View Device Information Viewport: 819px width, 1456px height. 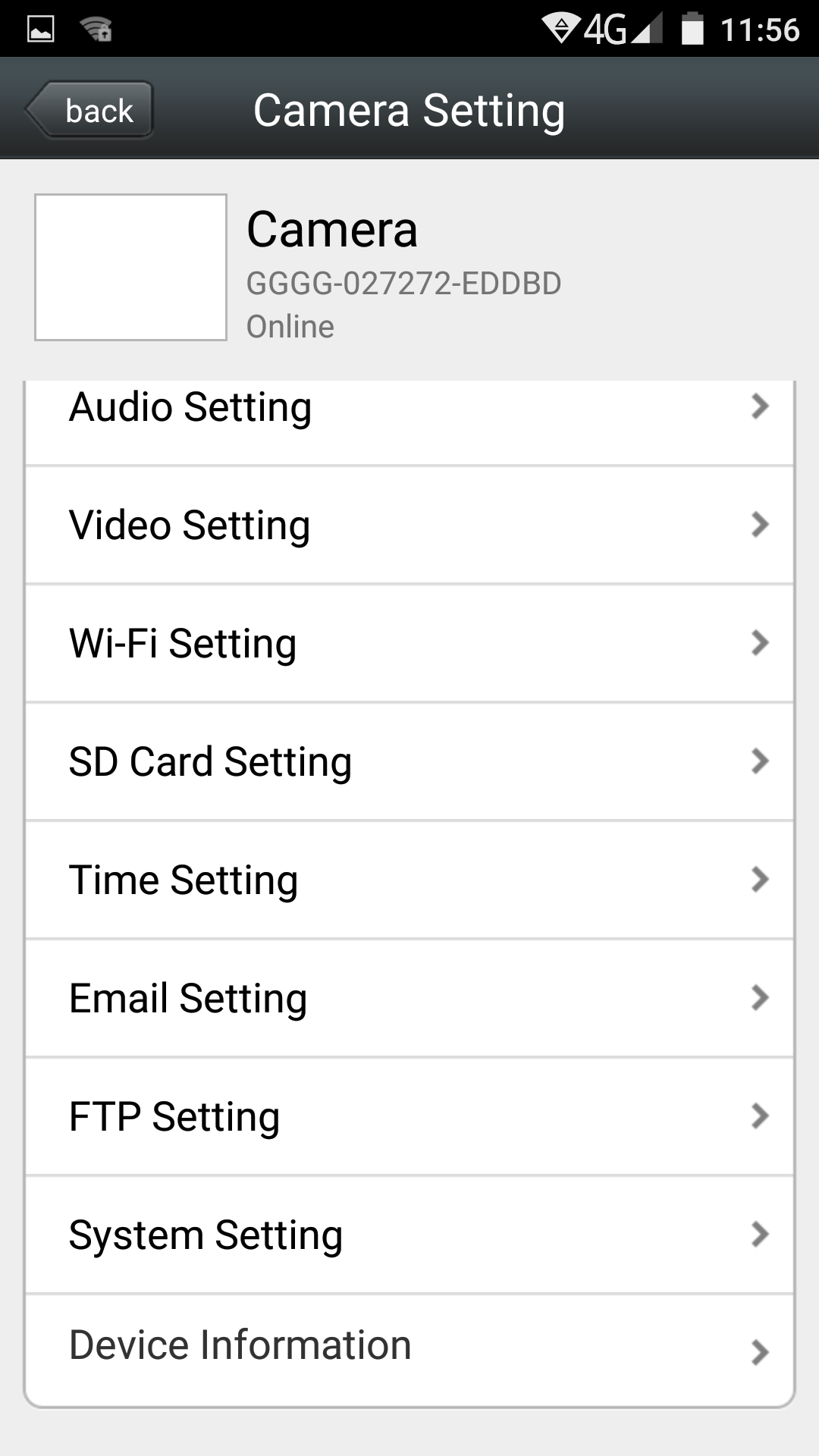pyautogui.click(x=409, y=1347)
